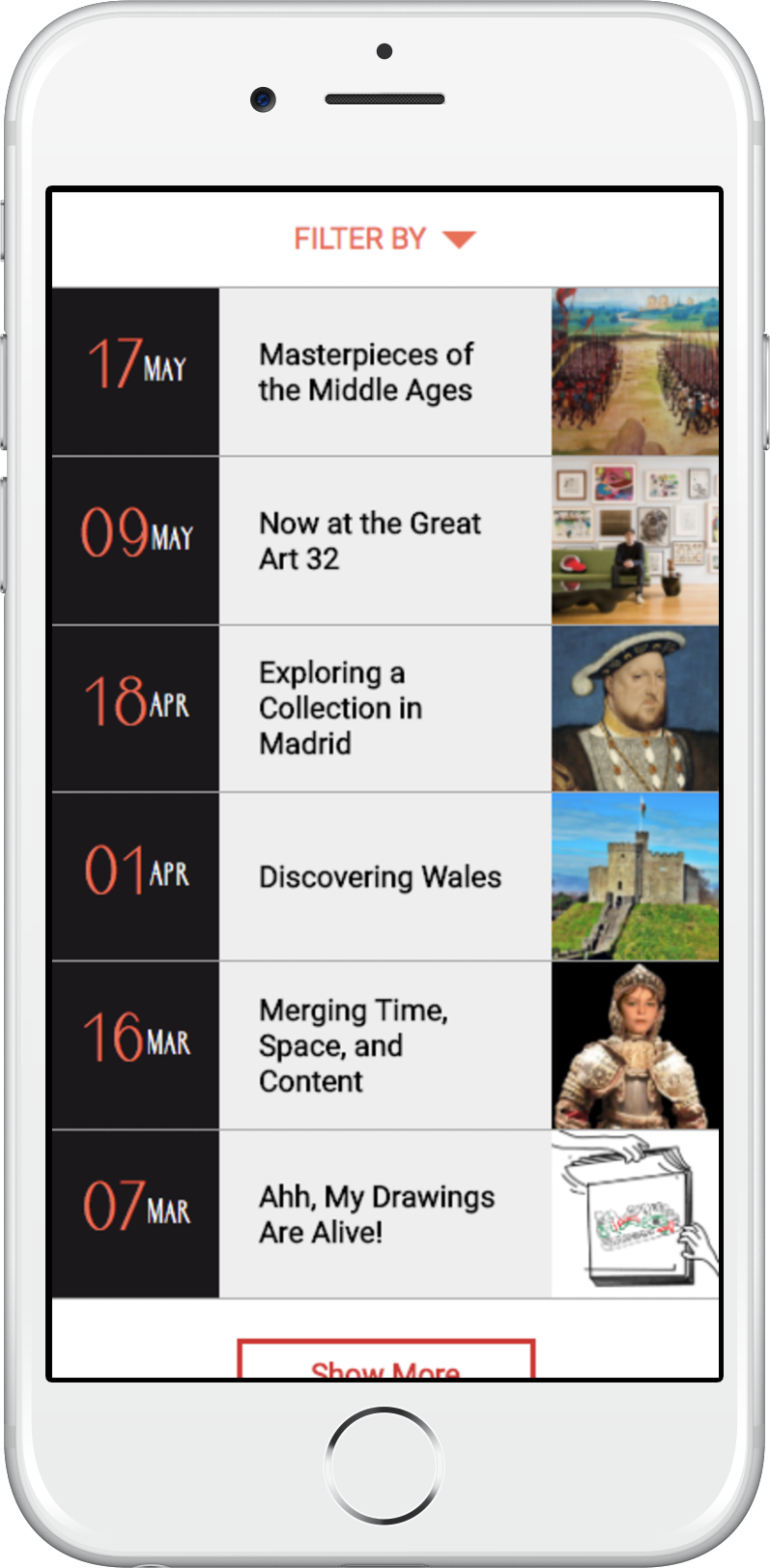The image size is (770, 1568).
Task: Open the Filter By dropdown
Action: click(x=385, y=239)
